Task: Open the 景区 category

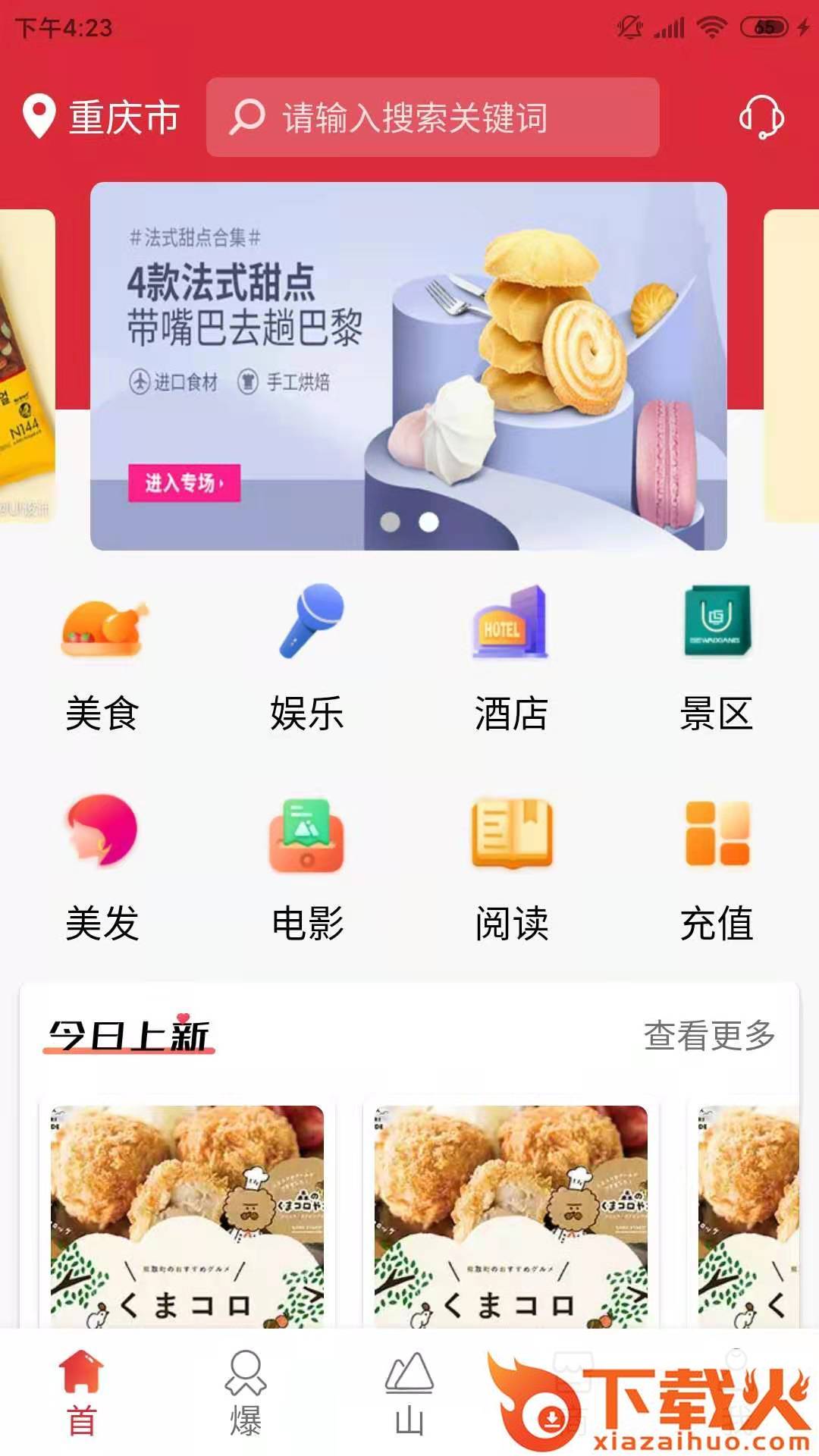Action: click(x=716, y=658)
